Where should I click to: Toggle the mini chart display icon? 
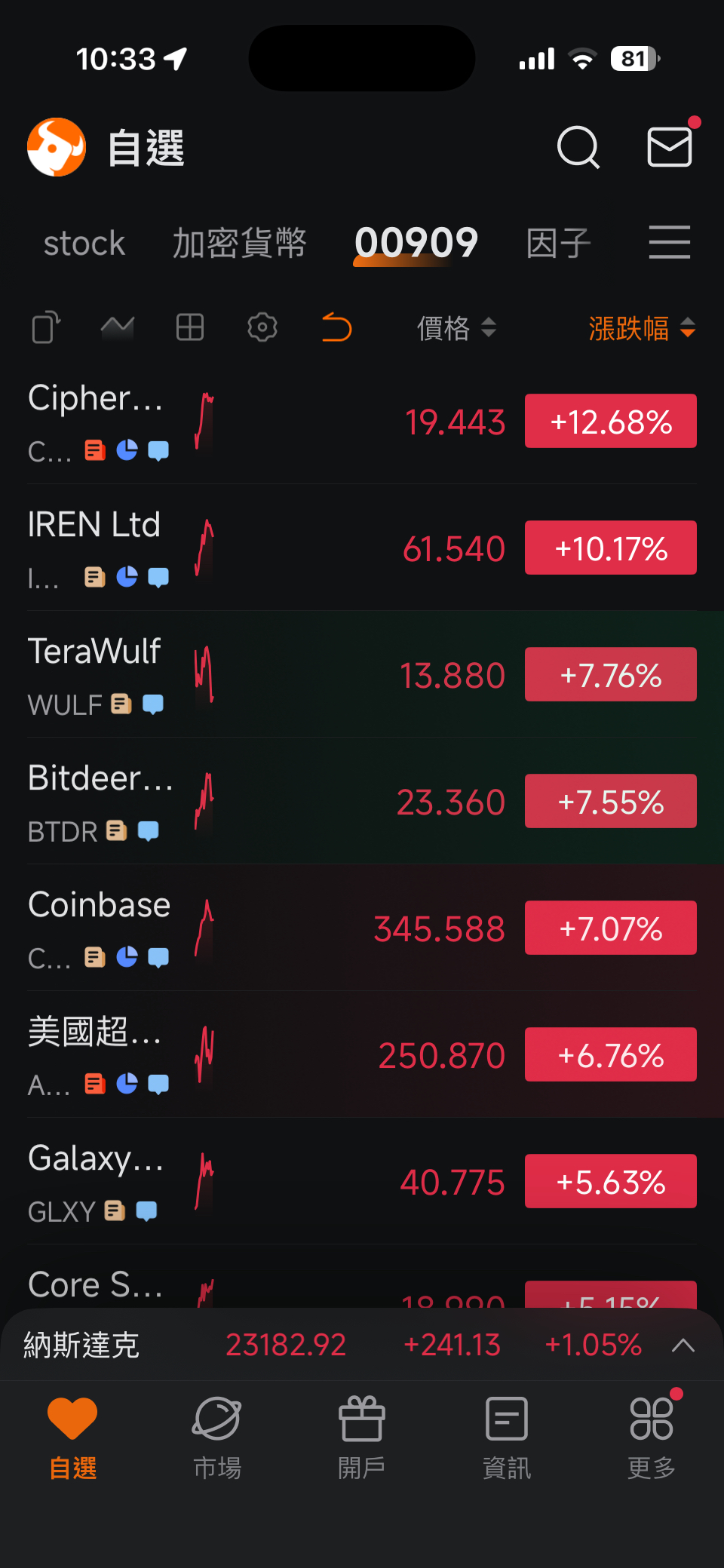coord(118,328)
